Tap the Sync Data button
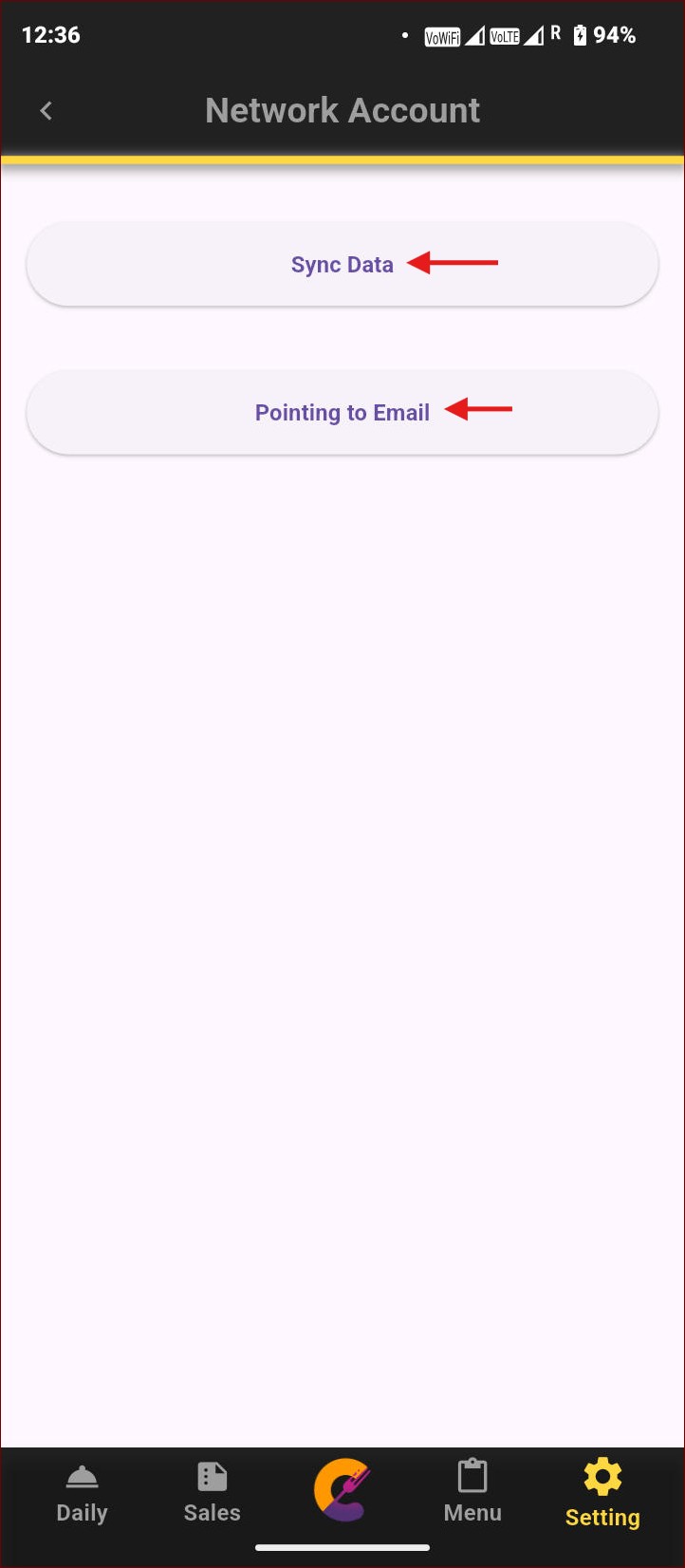Viewport: 685px width, 1568px height. pos(342,265)
